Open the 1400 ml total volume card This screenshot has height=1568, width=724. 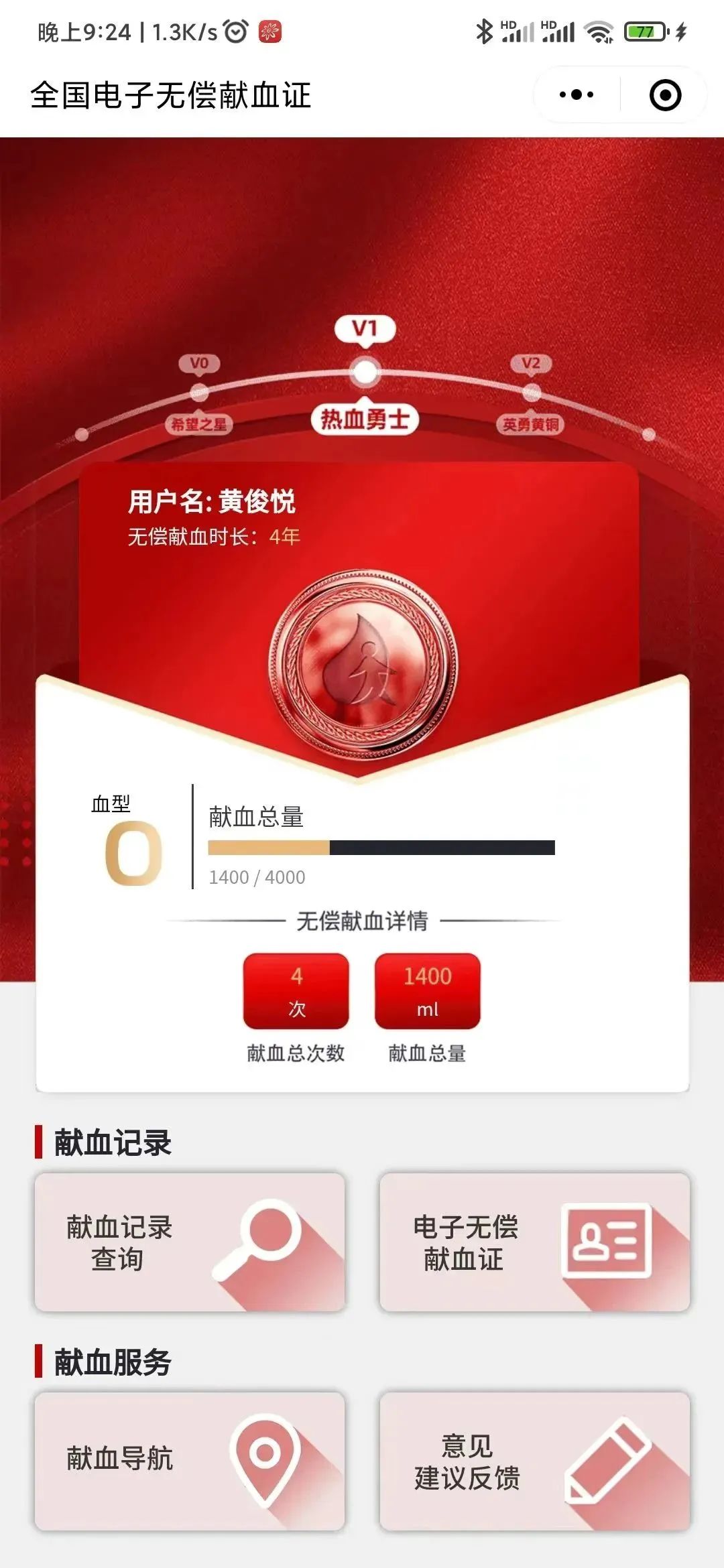(428, 992)
